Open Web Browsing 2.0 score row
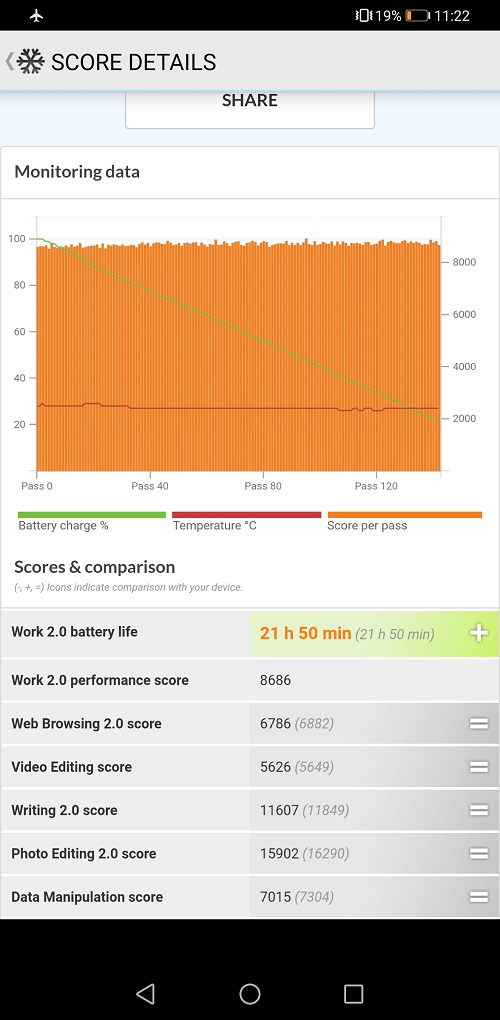This screenshot has width=500, height=1020. [250, 723]
